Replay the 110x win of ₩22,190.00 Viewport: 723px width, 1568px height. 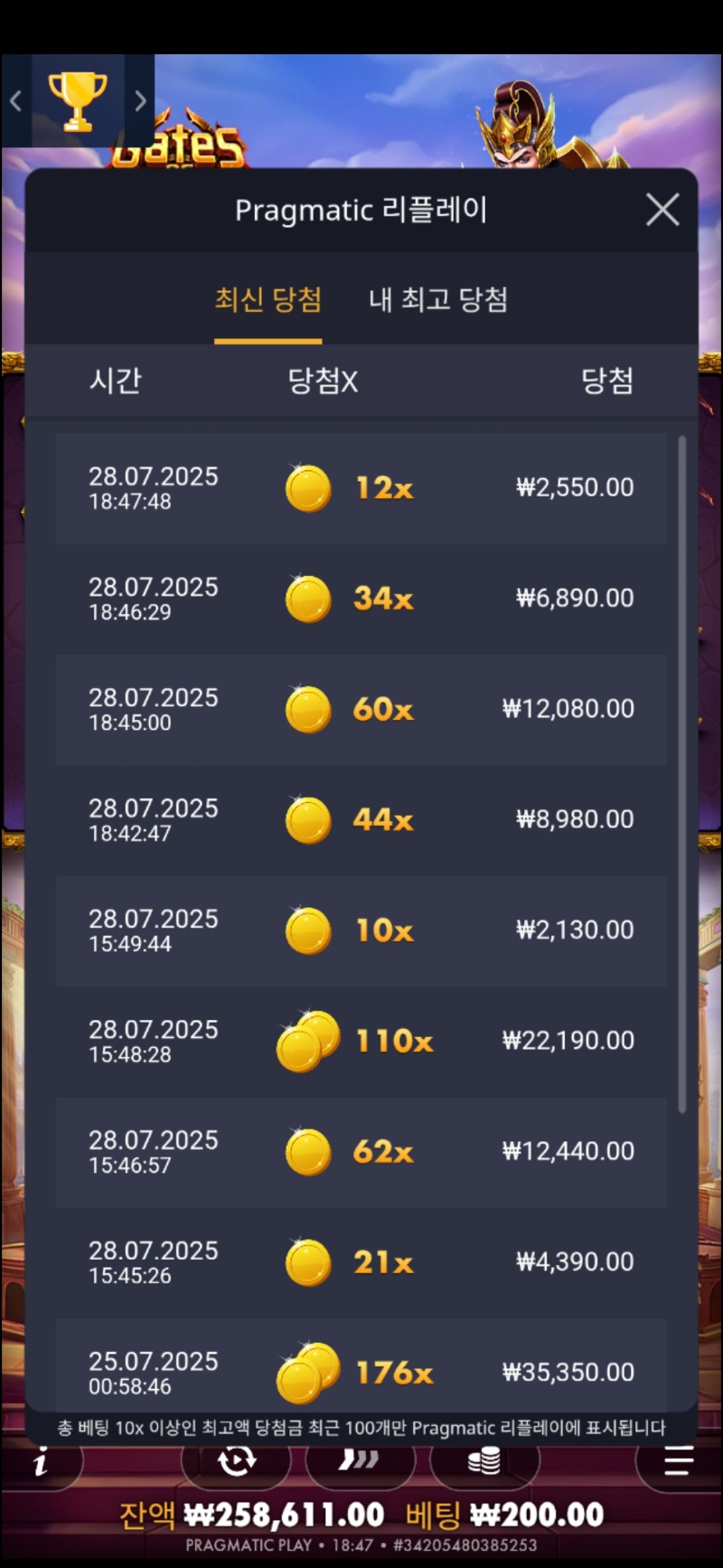tap(361, 1041)
